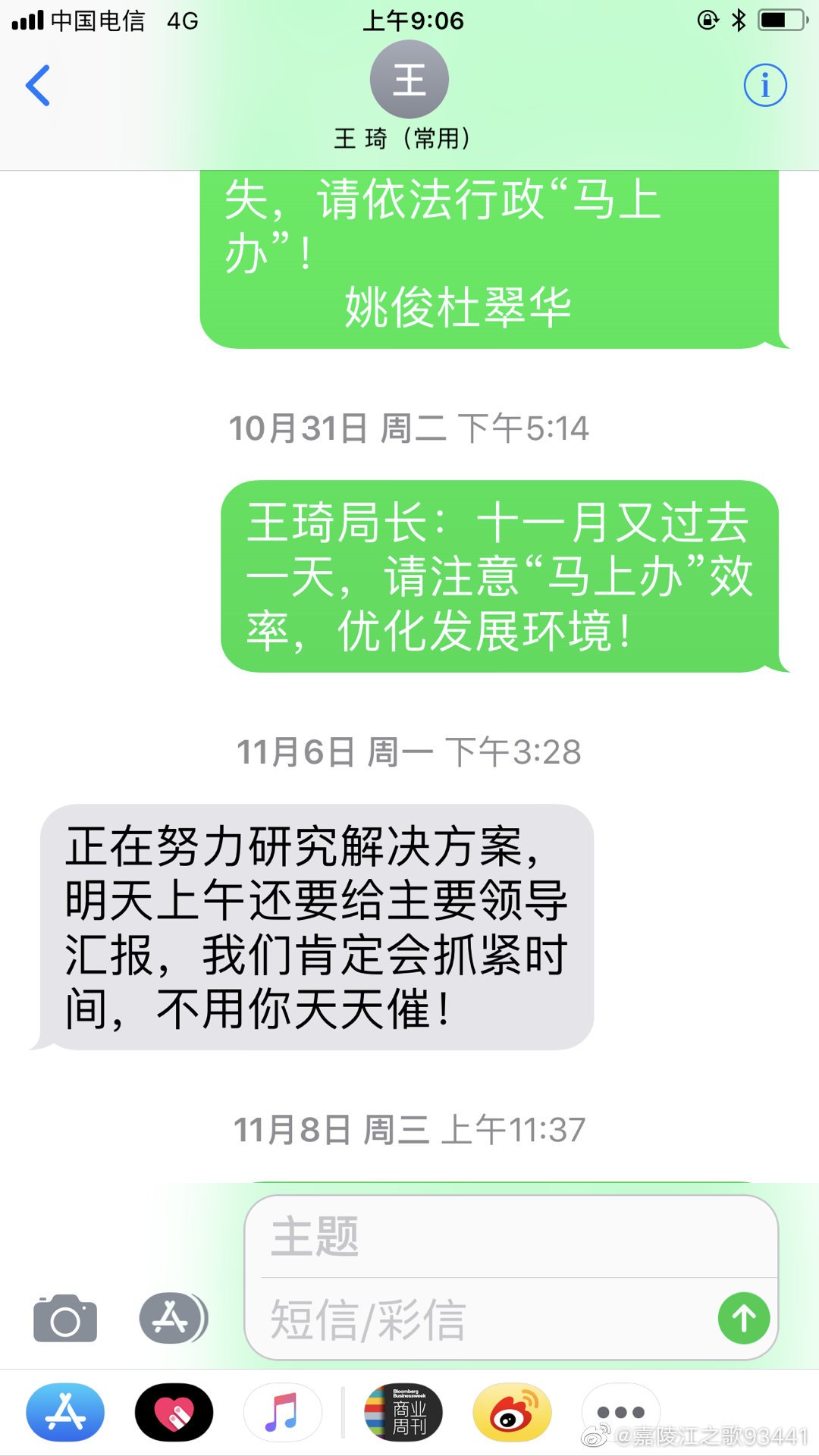Open the 王琦 contact avatar
This screenshot has width=819, height=1456.
pos(409,80)
